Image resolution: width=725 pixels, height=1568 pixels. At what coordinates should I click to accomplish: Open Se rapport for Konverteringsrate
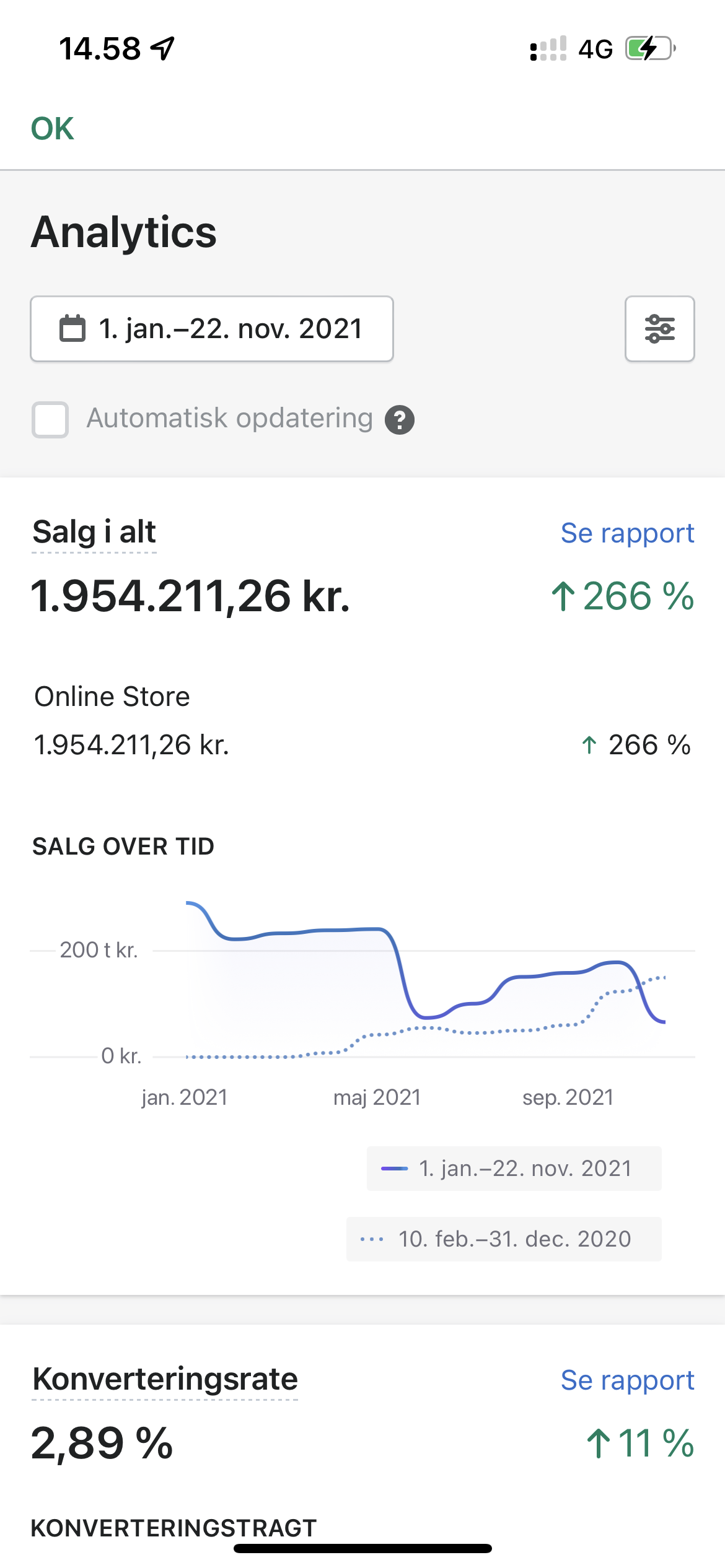pos(626,1380)
